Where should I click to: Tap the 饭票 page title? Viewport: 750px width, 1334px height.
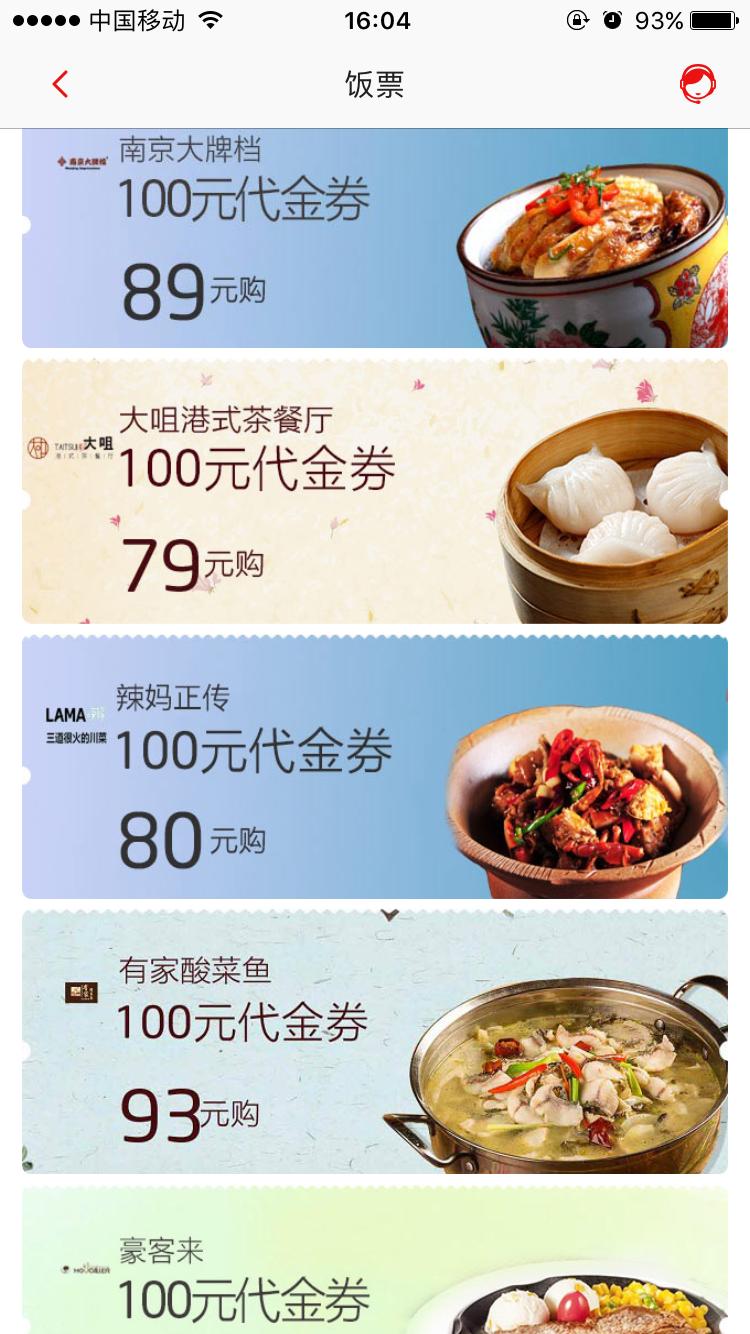coord(375,84)
